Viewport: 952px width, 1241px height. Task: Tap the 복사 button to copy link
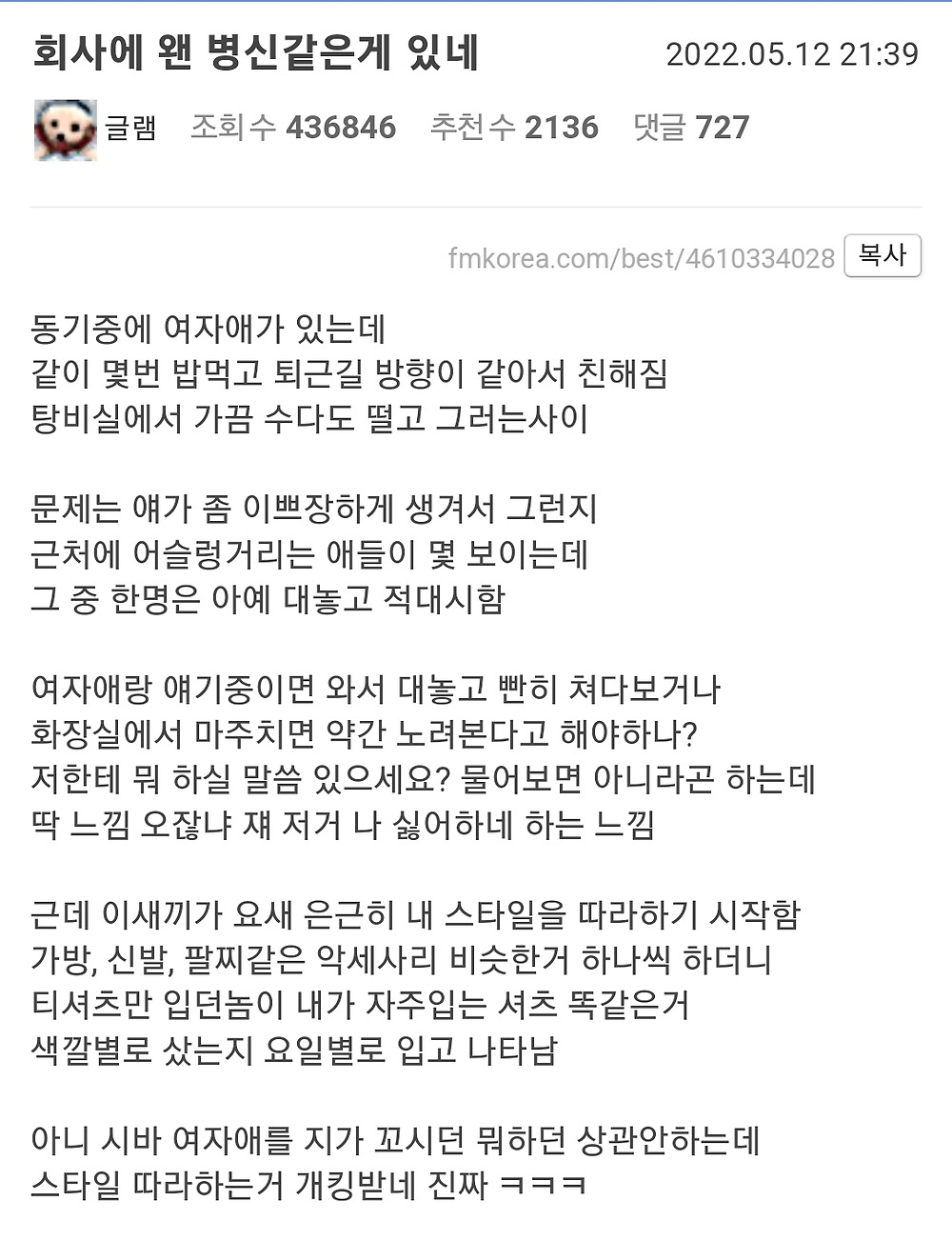pyautogui.click(x=883, y=255)
